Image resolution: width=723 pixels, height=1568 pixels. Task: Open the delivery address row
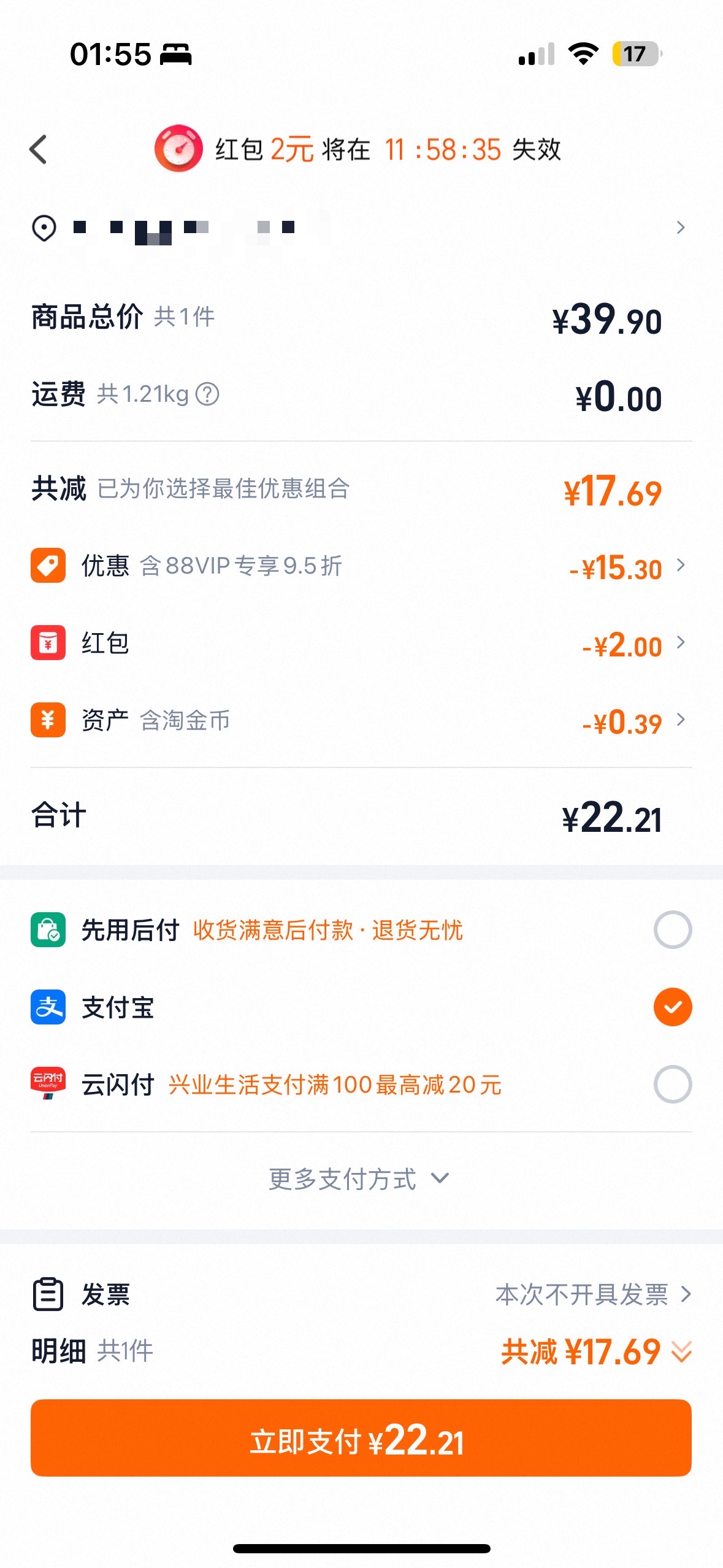pyautogui.click(x=361, y=228)
